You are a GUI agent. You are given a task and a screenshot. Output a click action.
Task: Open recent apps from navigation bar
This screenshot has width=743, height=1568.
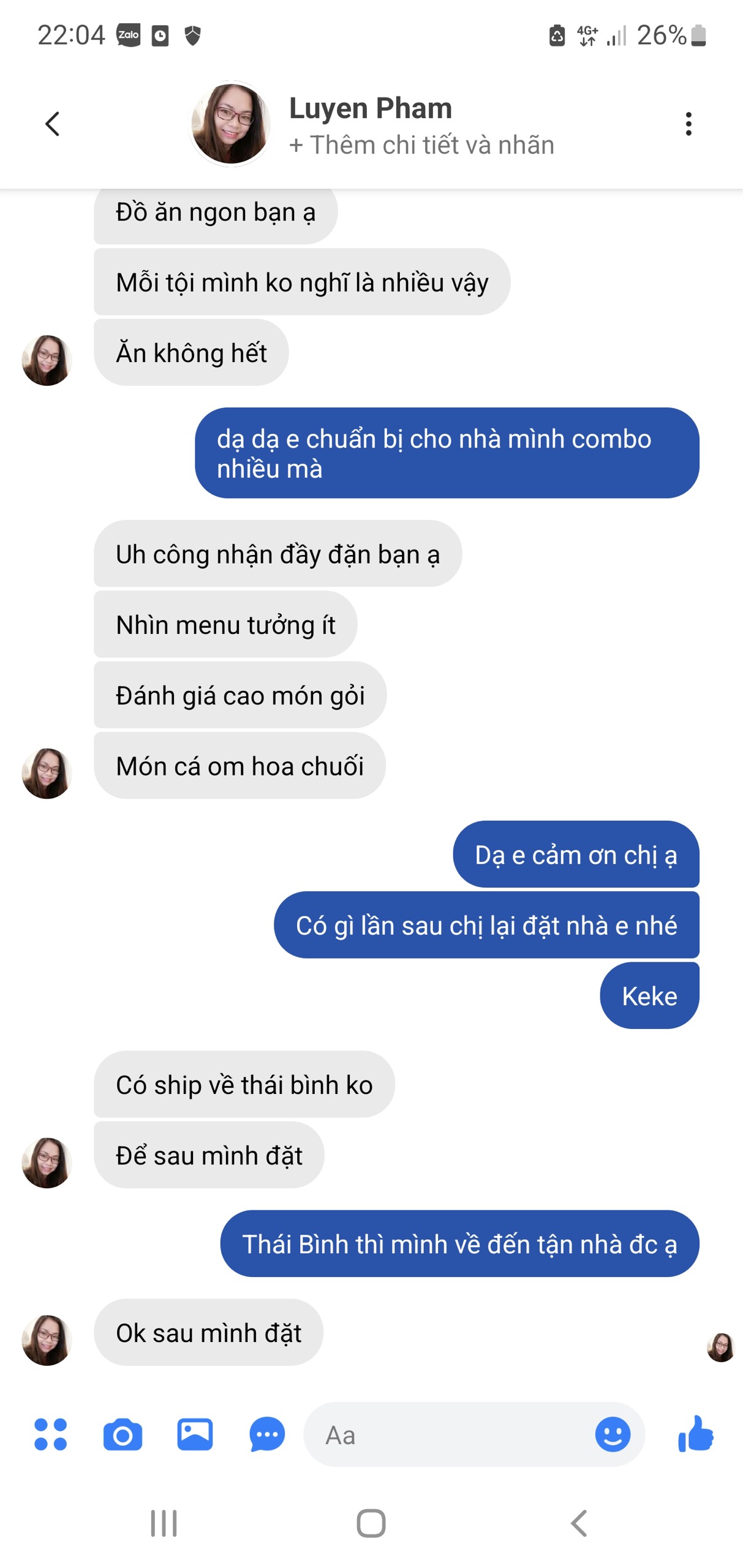tap(164, 1523)
